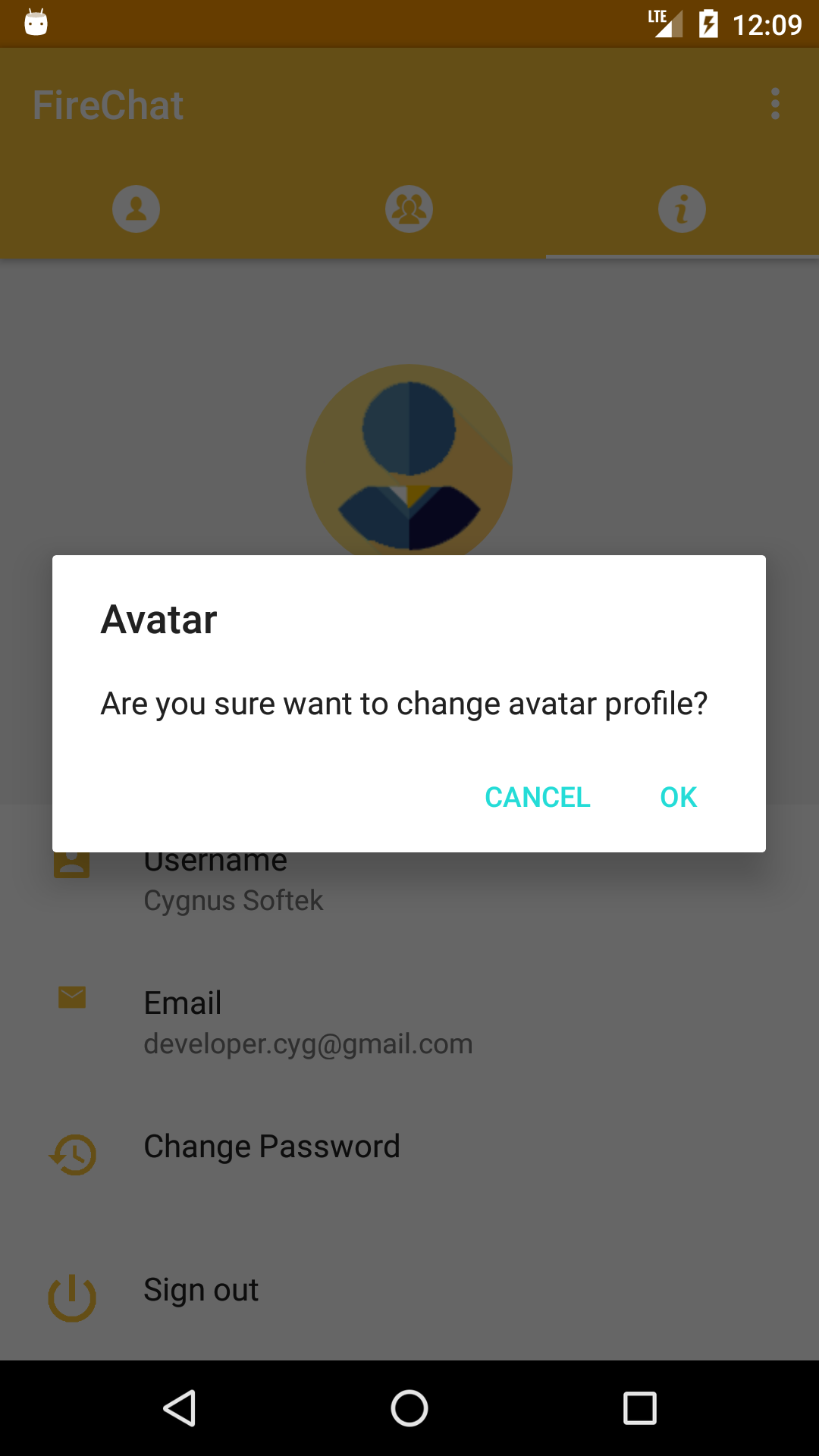Confirm avatar change with OK

678,797
